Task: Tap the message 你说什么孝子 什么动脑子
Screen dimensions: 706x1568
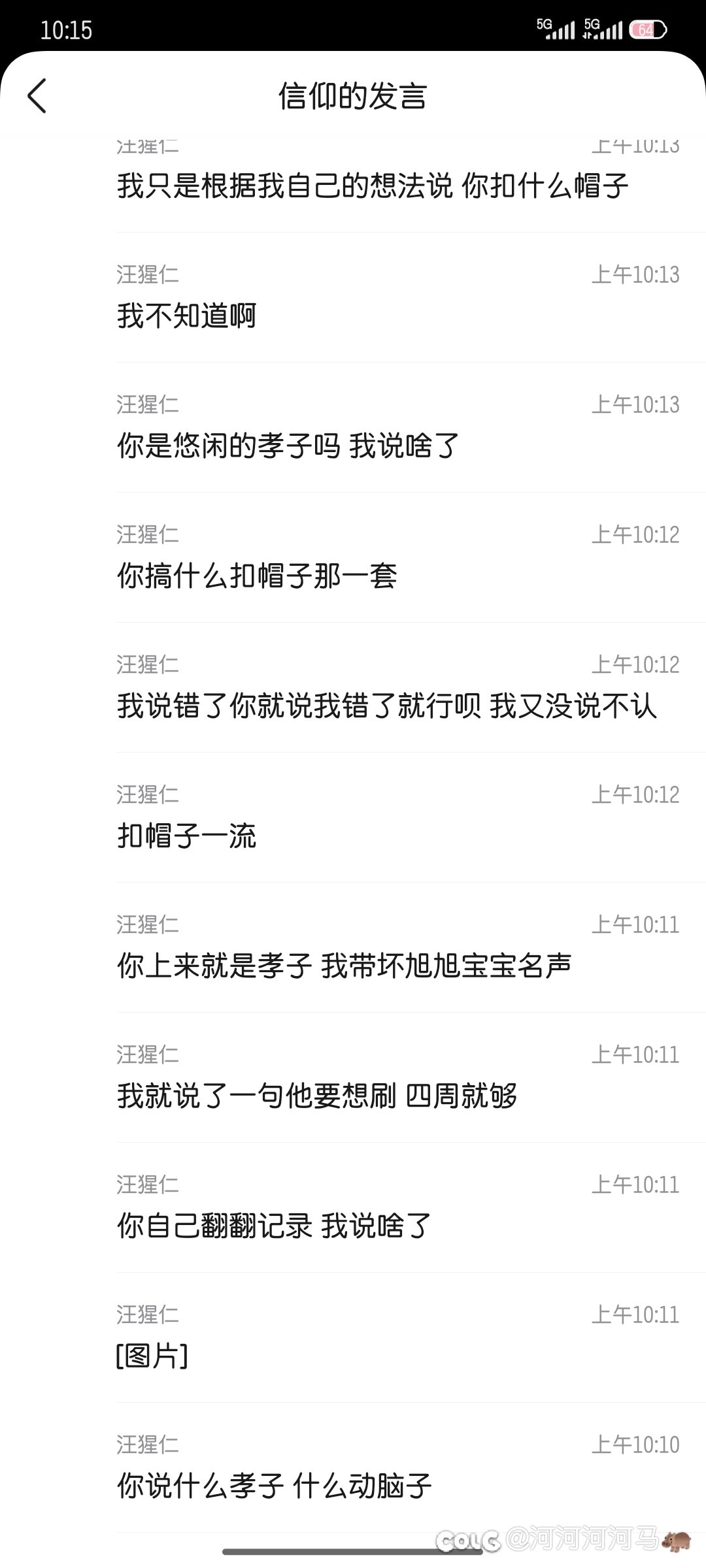Action: coord(275,1485)
